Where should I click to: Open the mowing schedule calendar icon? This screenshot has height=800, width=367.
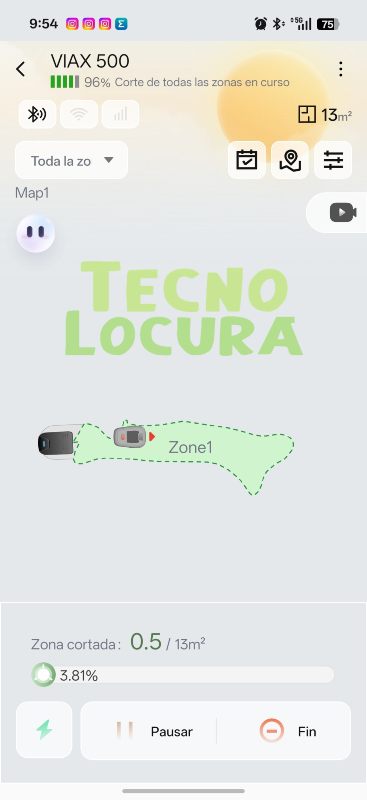click(x=247, y=160)
